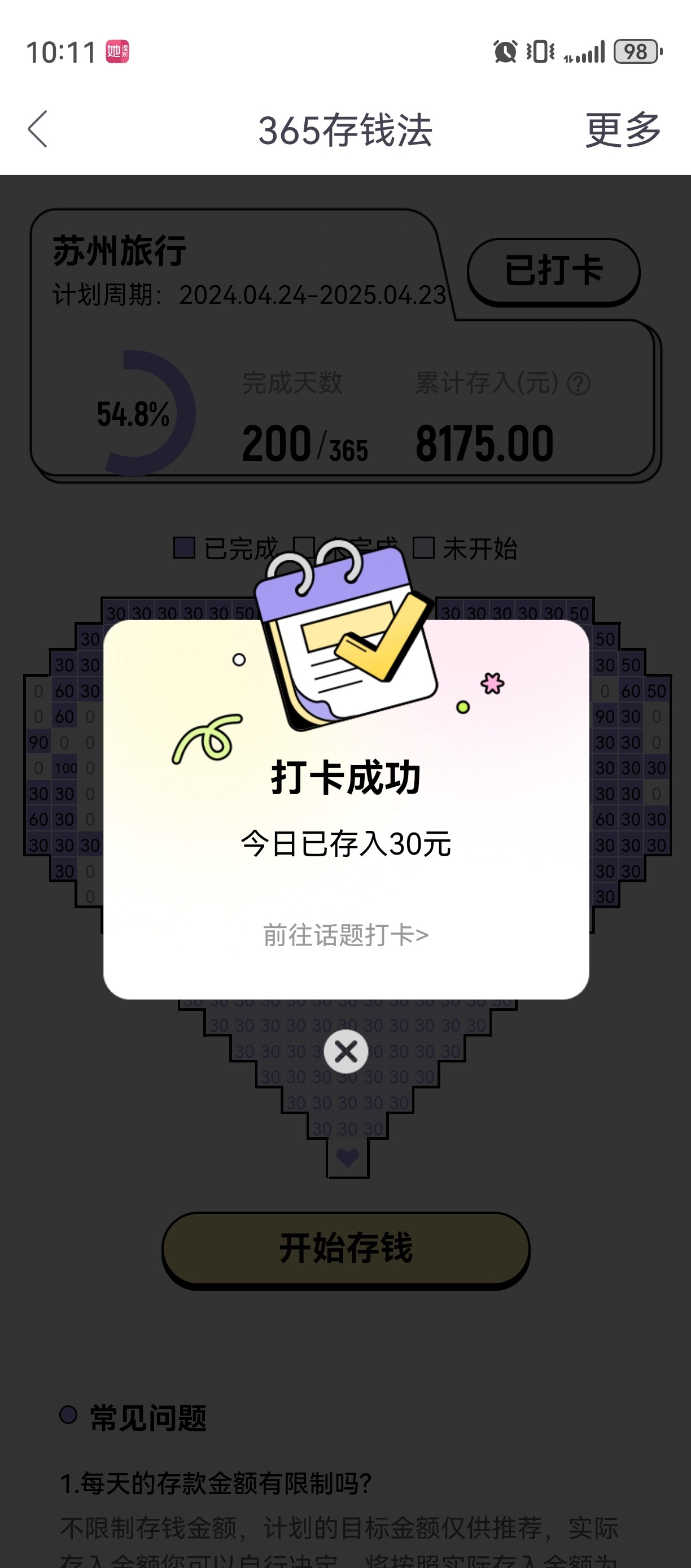
Task: Open the 前往话题打卡 link
Action: click(345, 935)
